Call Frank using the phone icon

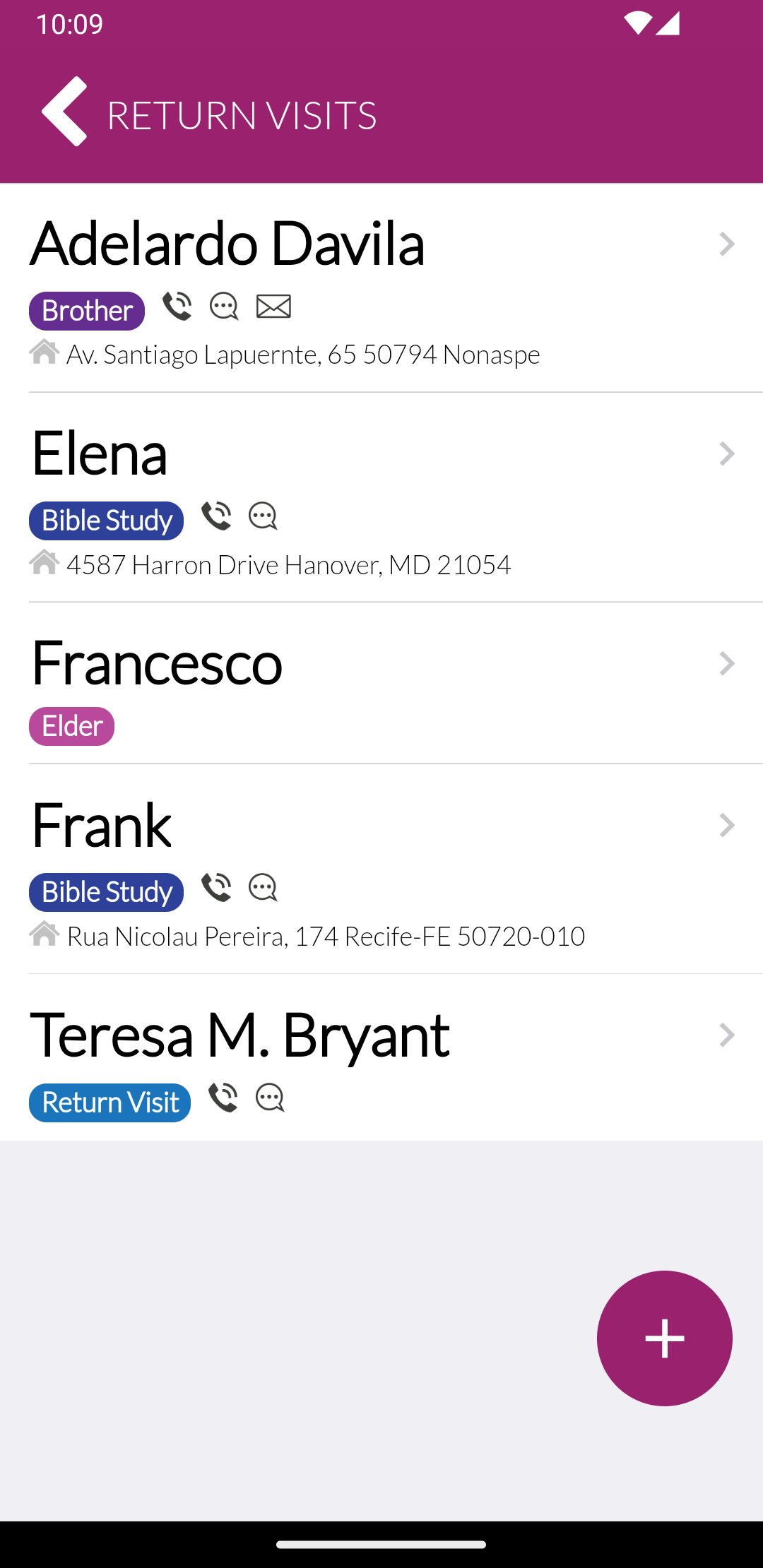coord(216,888)
